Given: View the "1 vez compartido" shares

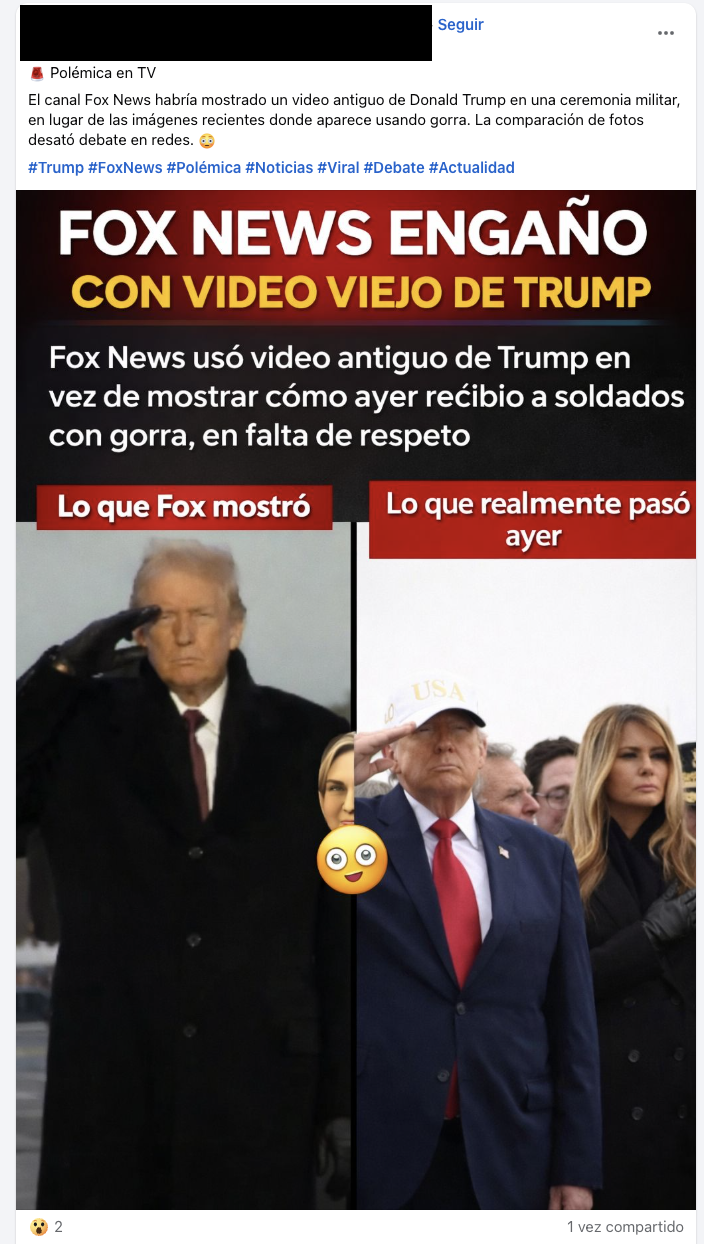Looking at the screenshot, I should point(625,1226).
